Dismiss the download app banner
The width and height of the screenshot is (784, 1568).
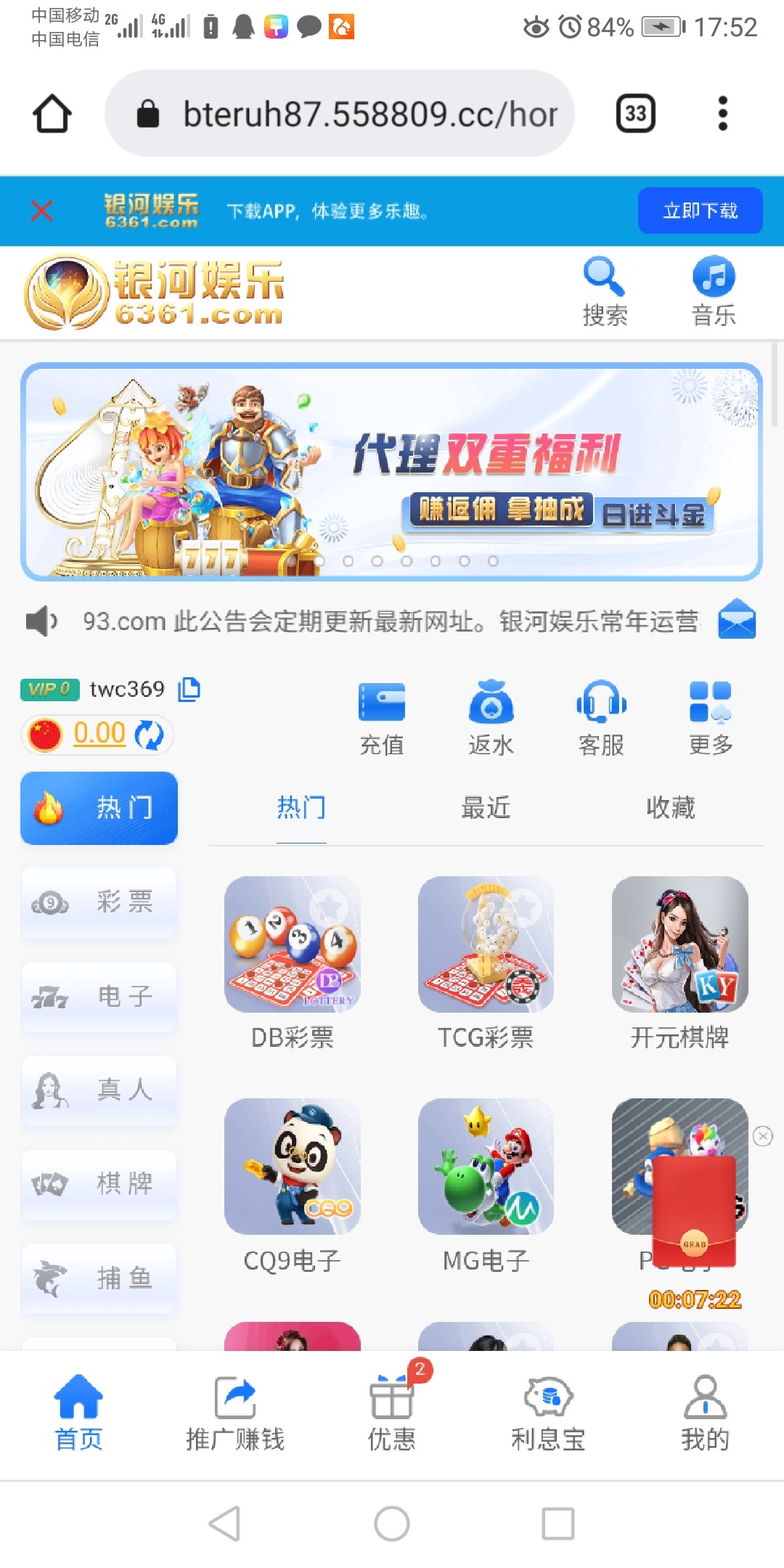[42, 211]
